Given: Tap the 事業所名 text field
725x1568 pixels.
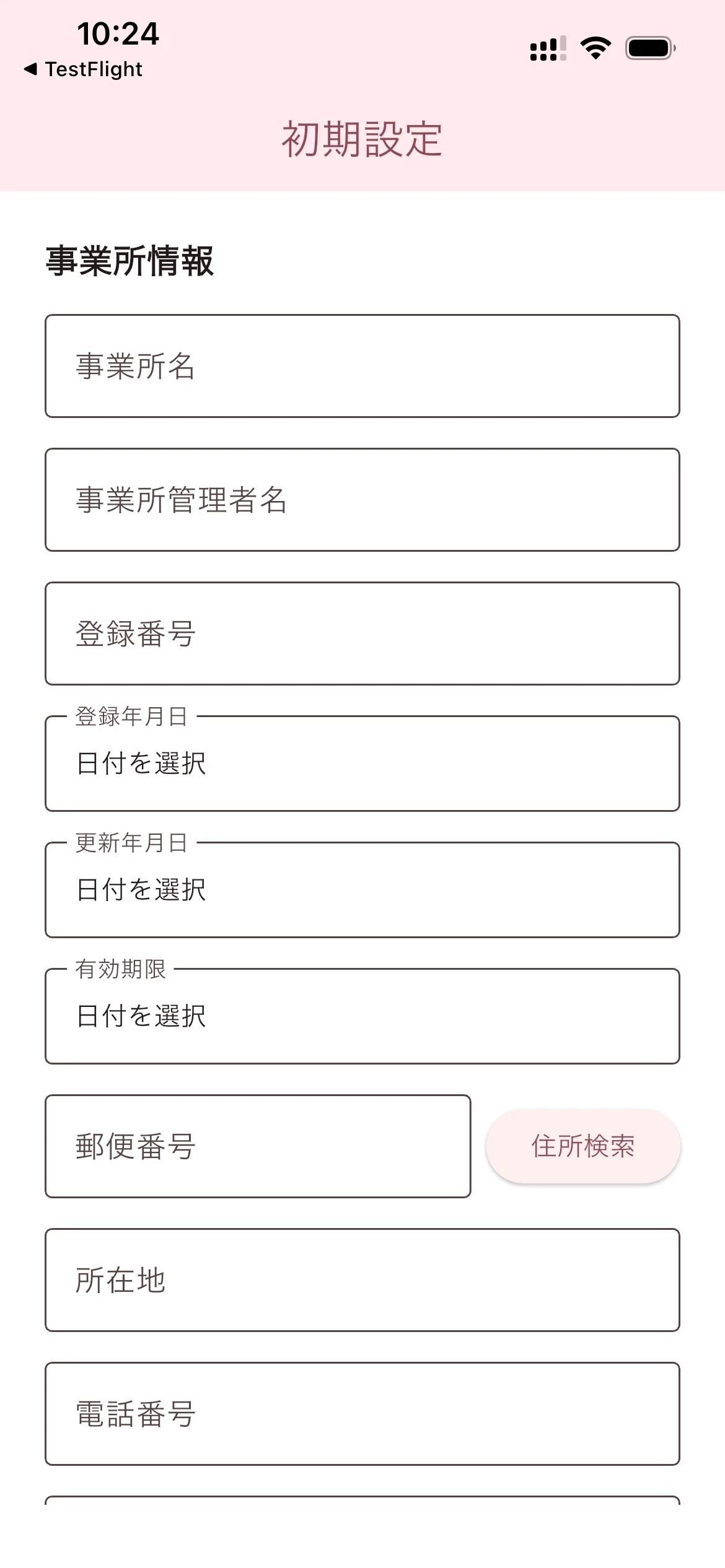Looking at the screenshot, I should pyautogui.click(x=362, y=366).
